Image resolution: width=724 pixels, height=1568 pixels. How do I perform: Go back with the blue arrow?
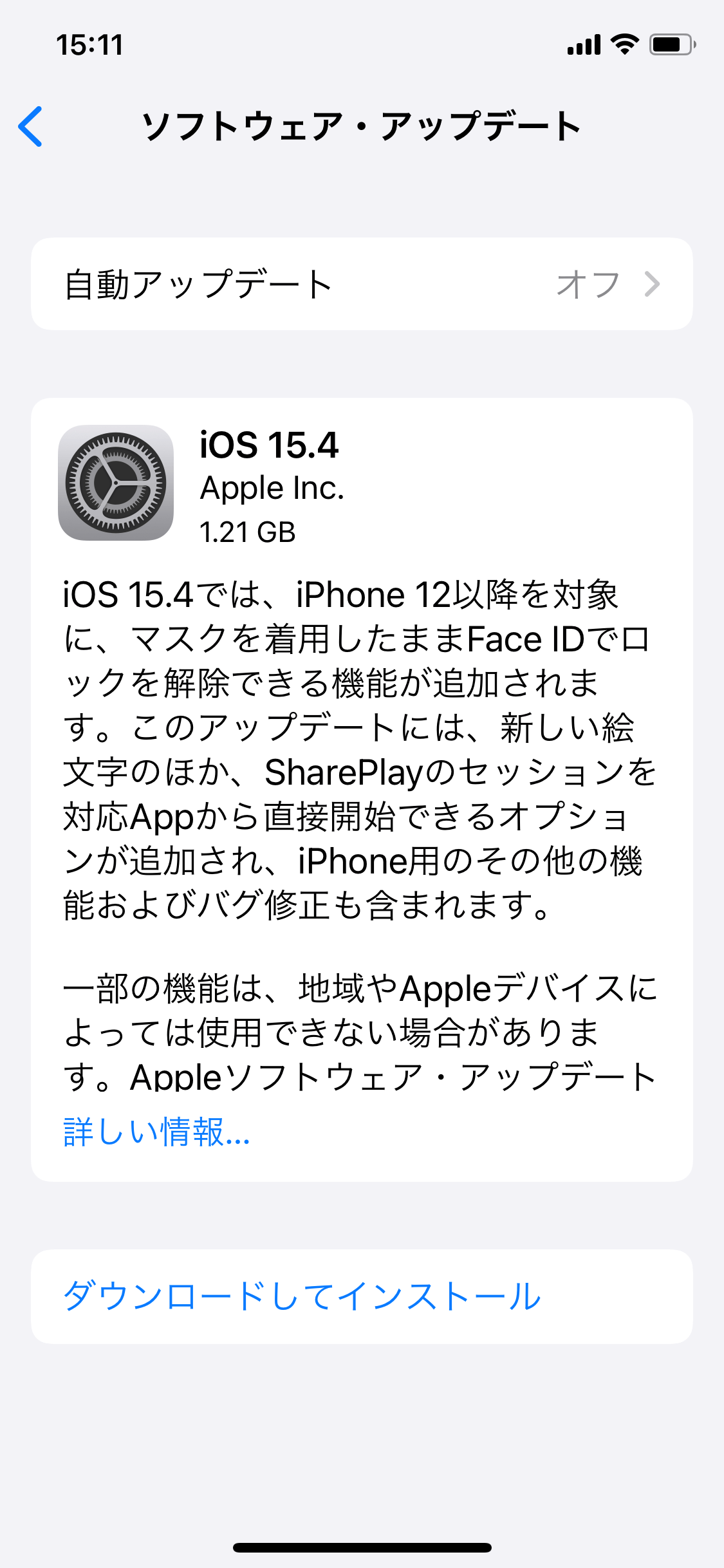tap(30, 126)
